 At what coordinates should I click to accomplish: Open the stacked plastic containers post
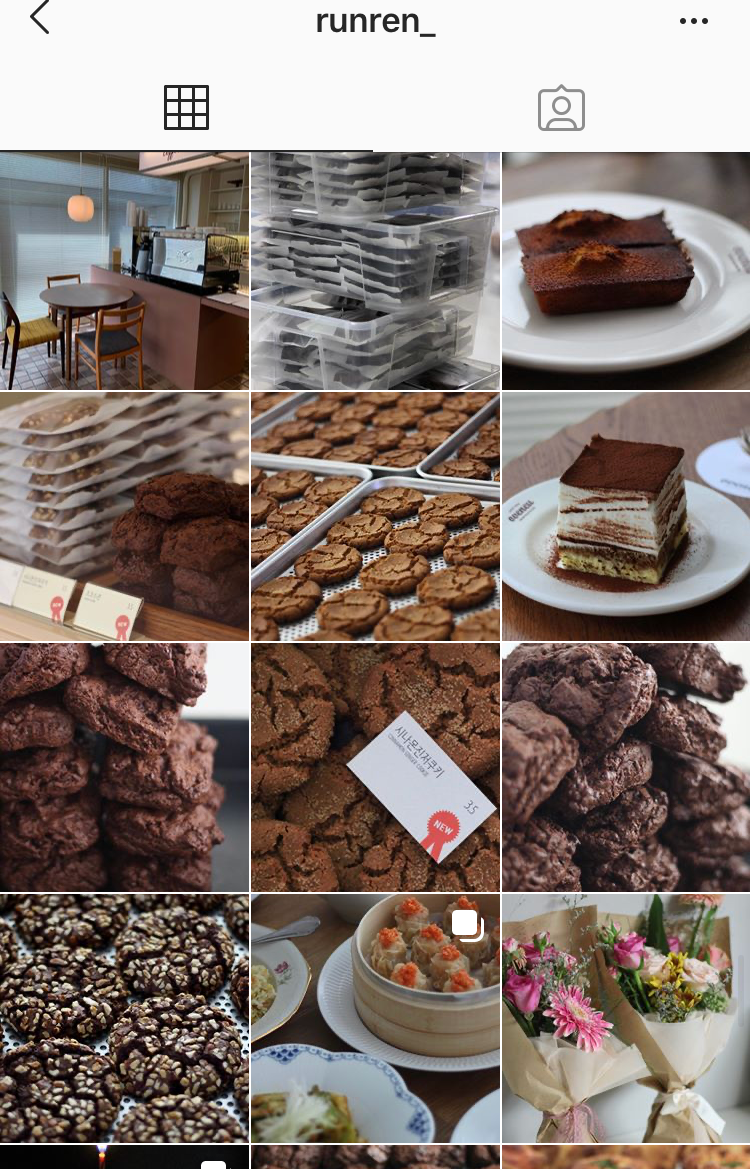click(375, 270)
